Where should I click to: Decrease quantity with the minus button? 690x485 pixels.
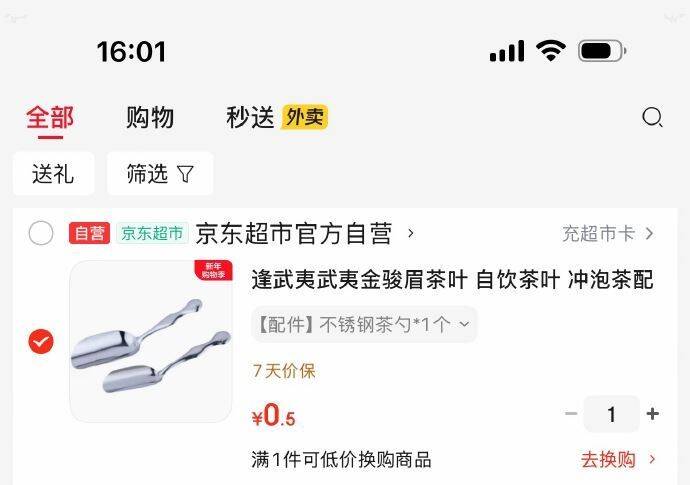(x=571, y=414)
